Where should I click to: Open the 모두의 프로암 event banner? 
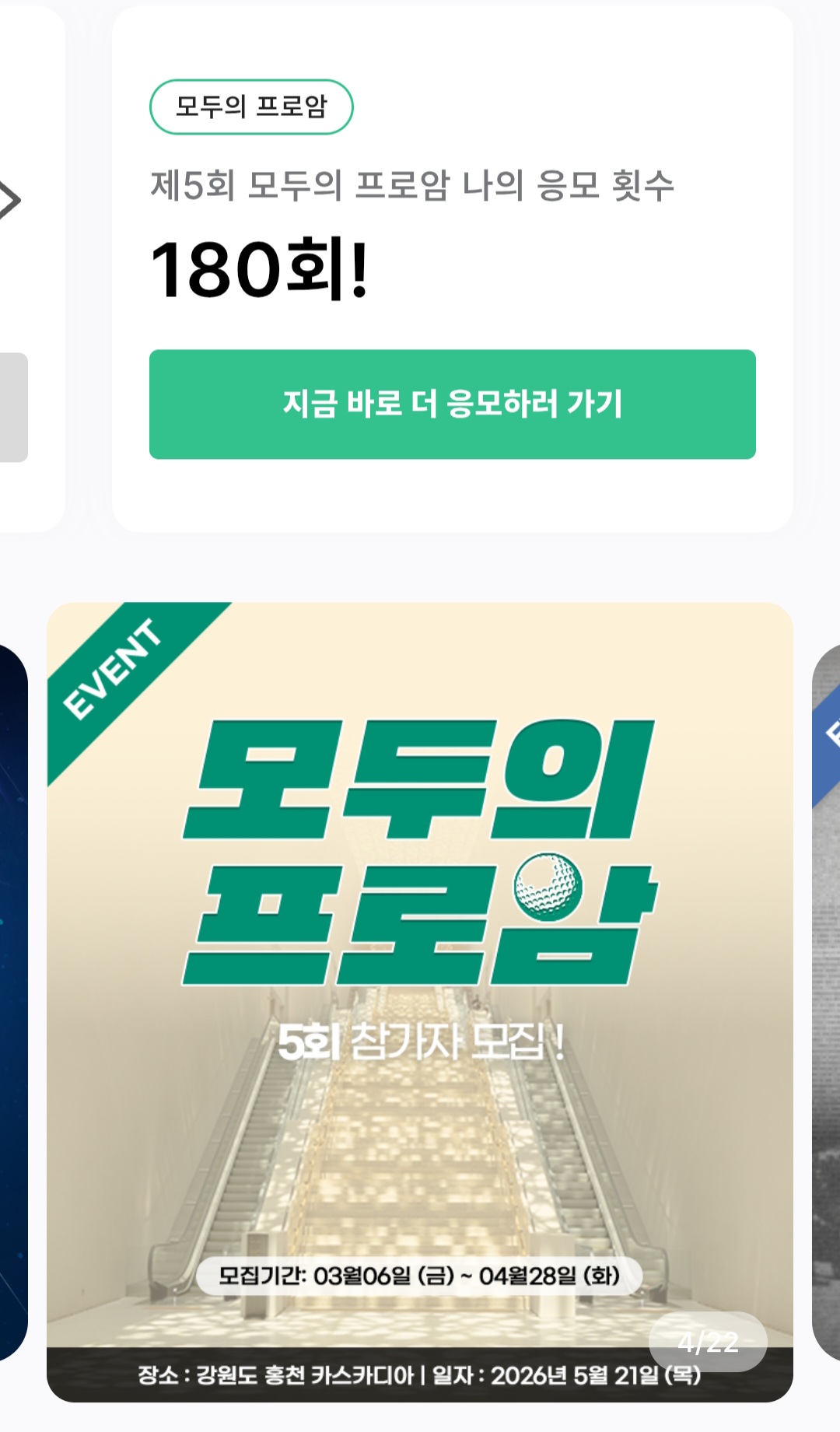click(x=420, y=933)
